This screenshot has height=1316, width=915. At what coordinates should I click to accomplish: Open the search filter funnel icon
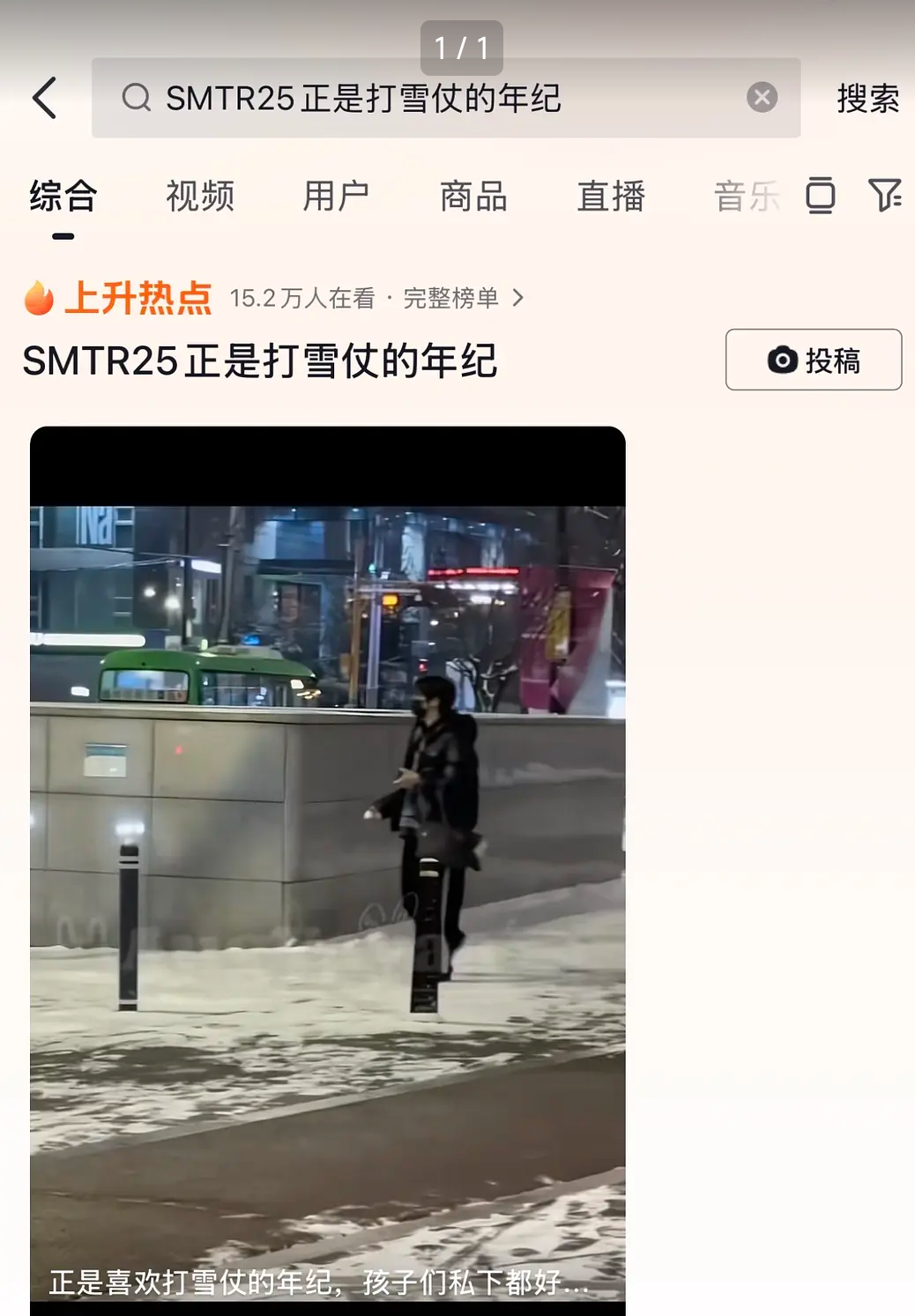[884, 195]
